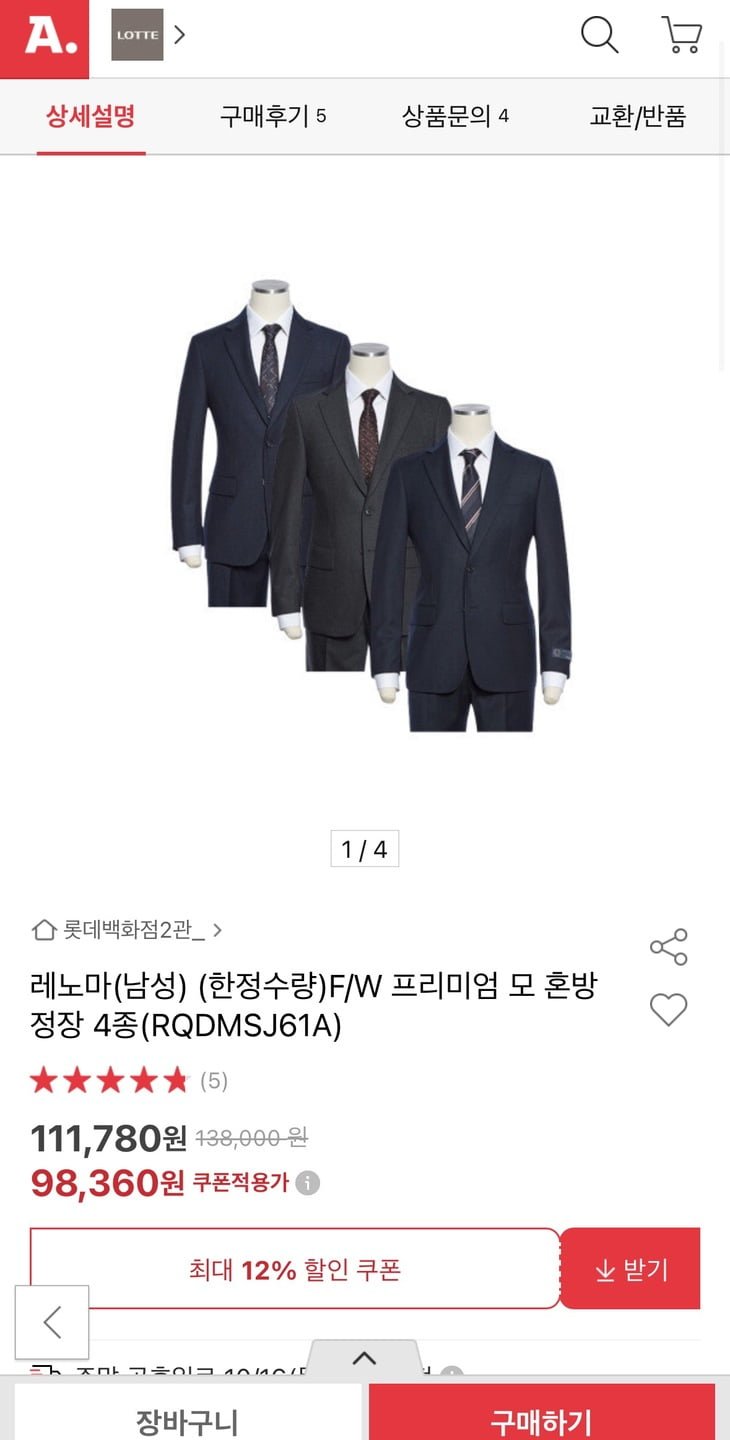Buy now with 구매하기
The width and height of the screenshot is (730, 1440).
541,1418
